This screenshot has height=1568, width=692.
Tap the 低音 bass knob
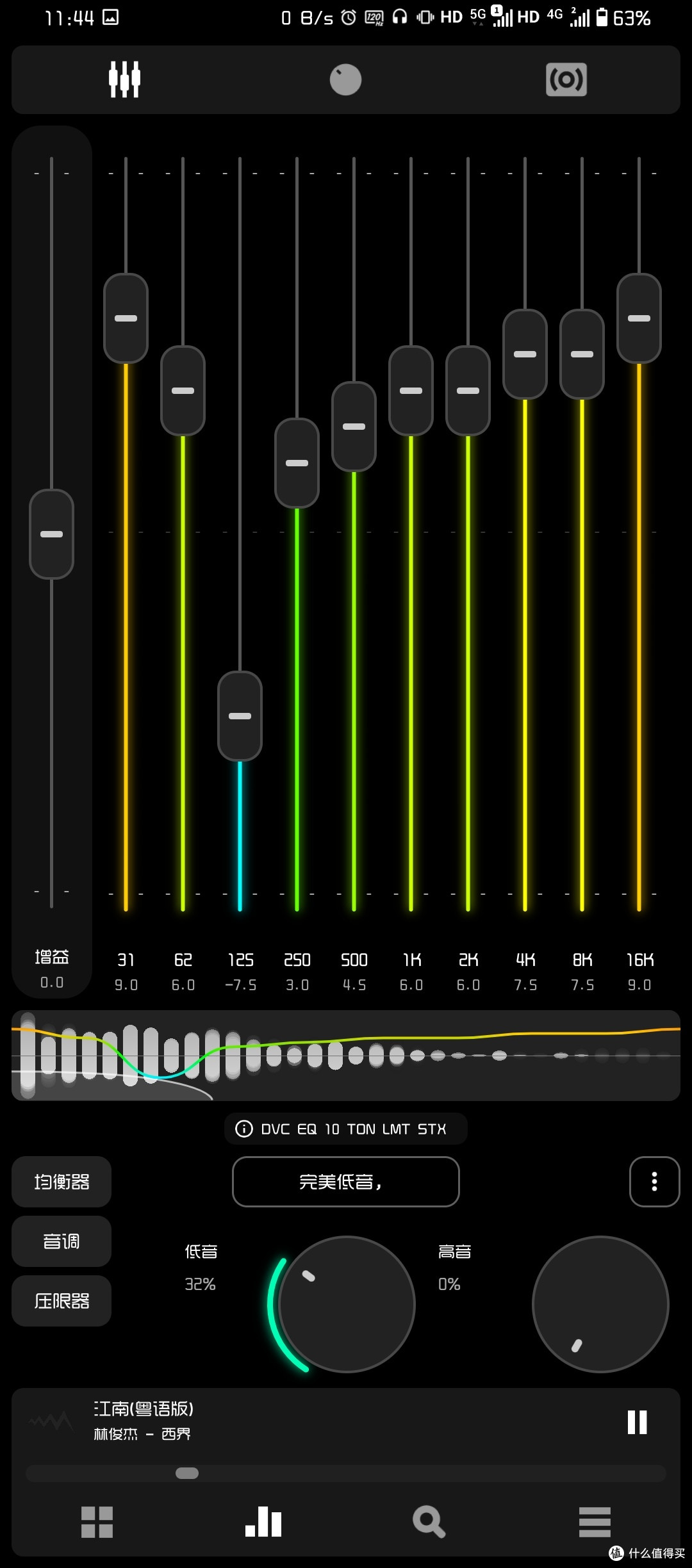347,1304
